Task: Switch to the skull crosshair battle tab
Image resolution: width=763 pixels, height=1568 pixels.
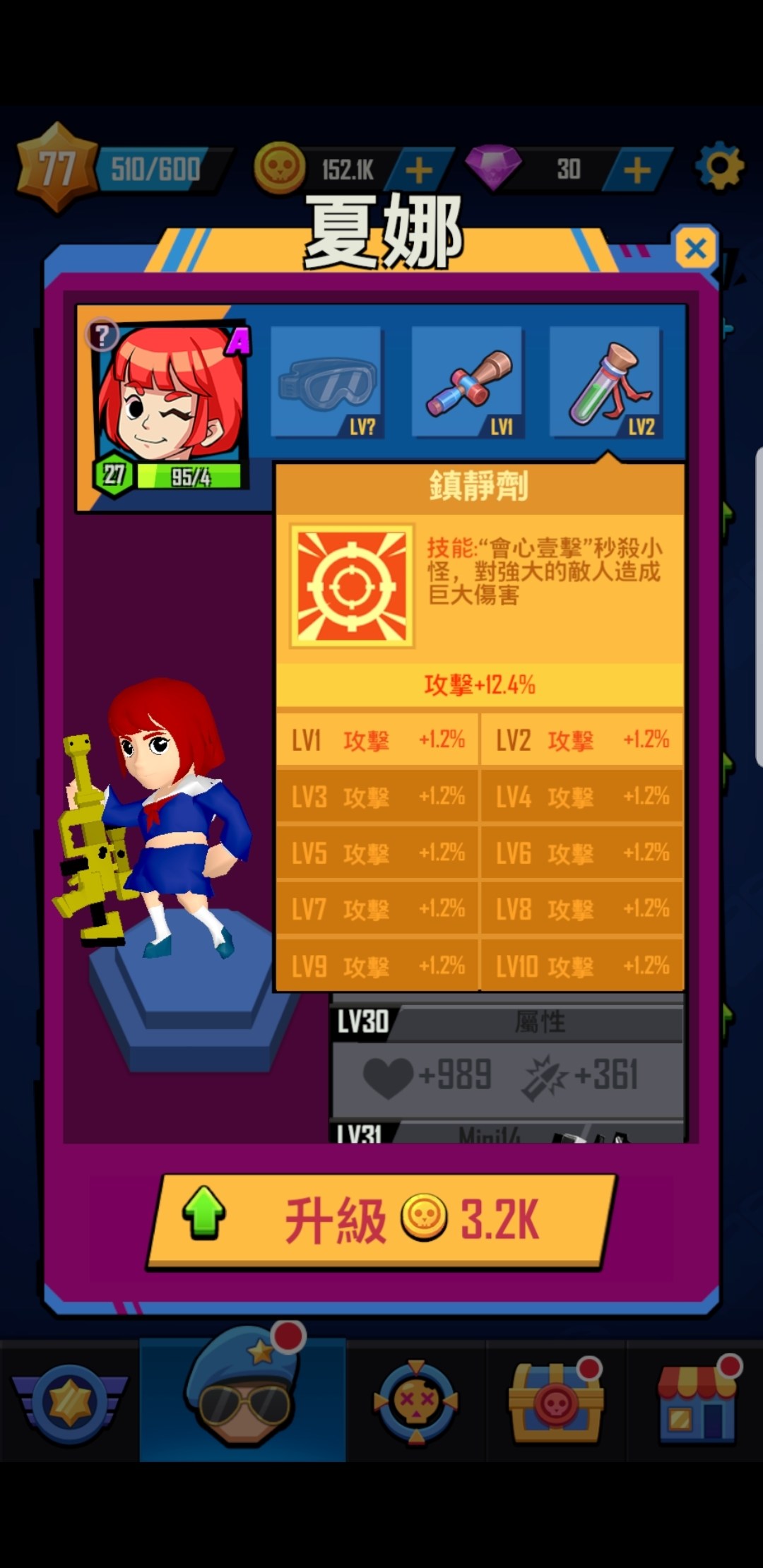Action: pyautogui.click(x=416, y=1401)
